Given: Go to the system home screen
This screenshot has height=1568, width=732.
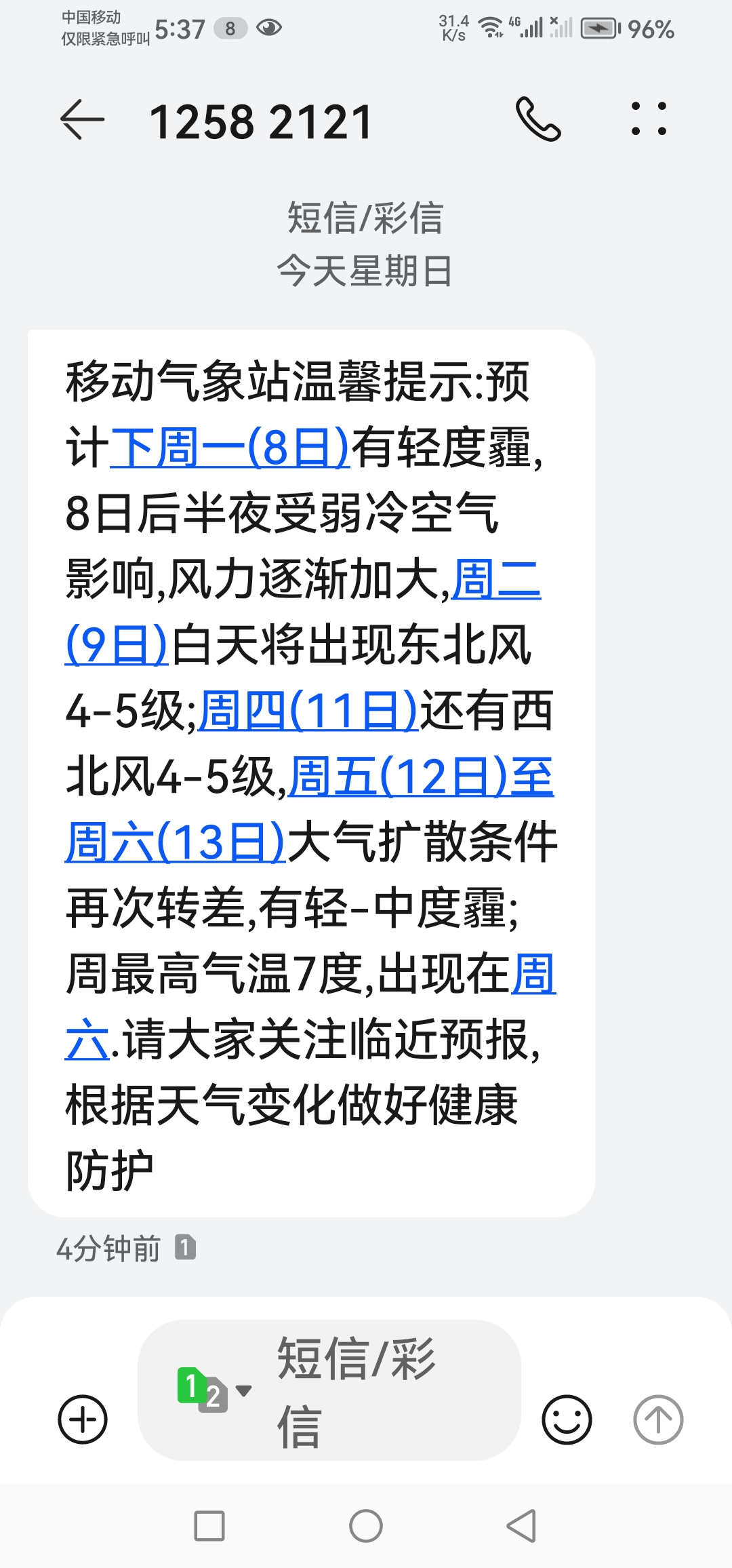Looking at the screenshot, I should (x=366, y=1526).
